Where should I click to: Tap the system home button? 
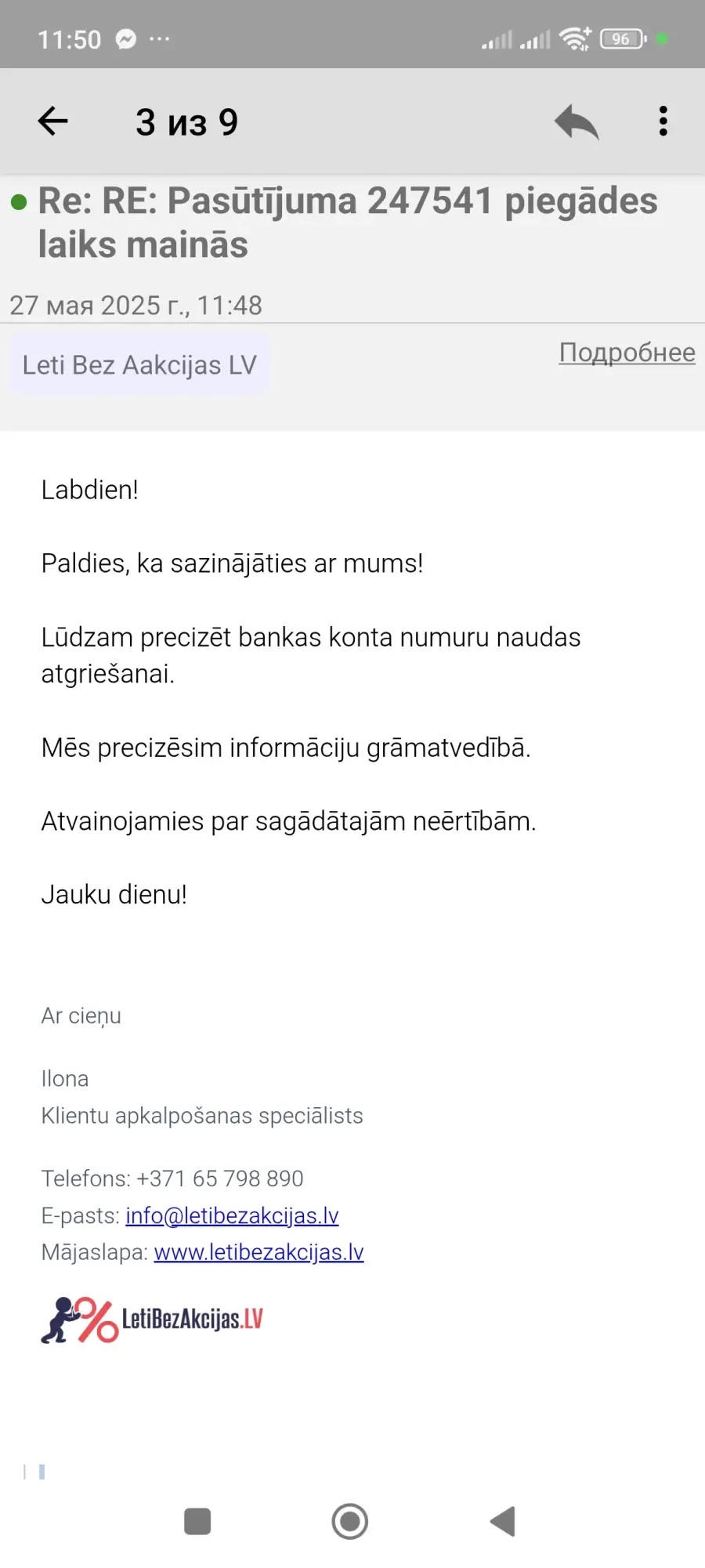tap(350, 1522)
